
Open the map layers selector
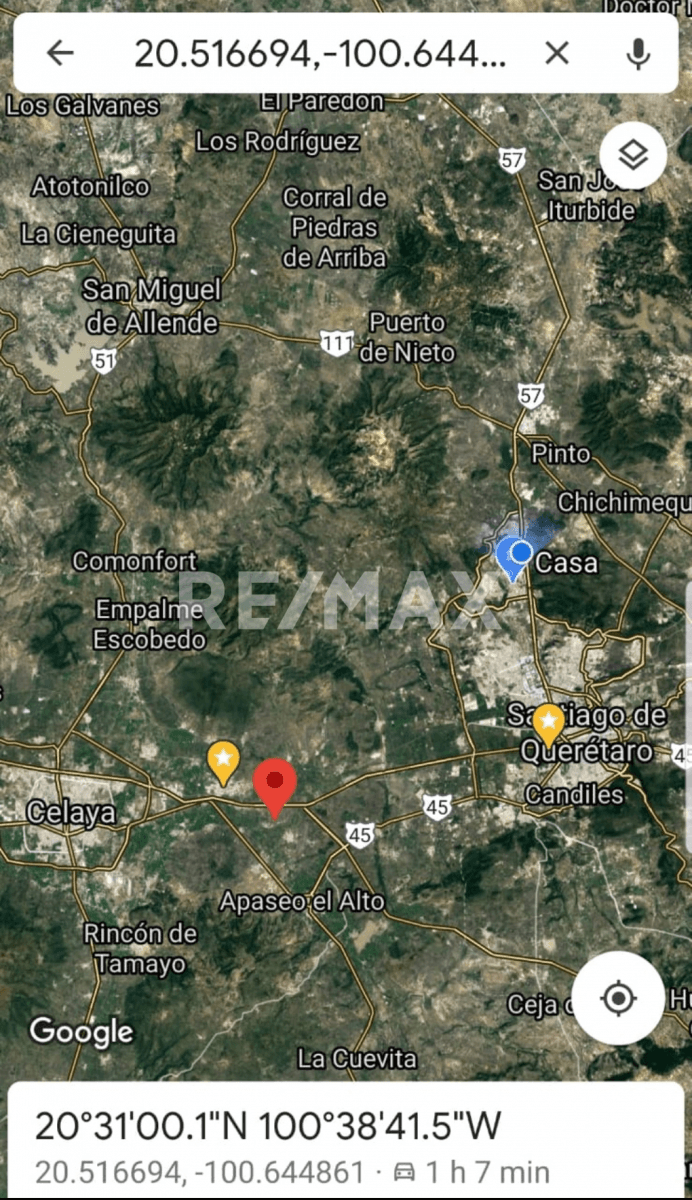633,155
